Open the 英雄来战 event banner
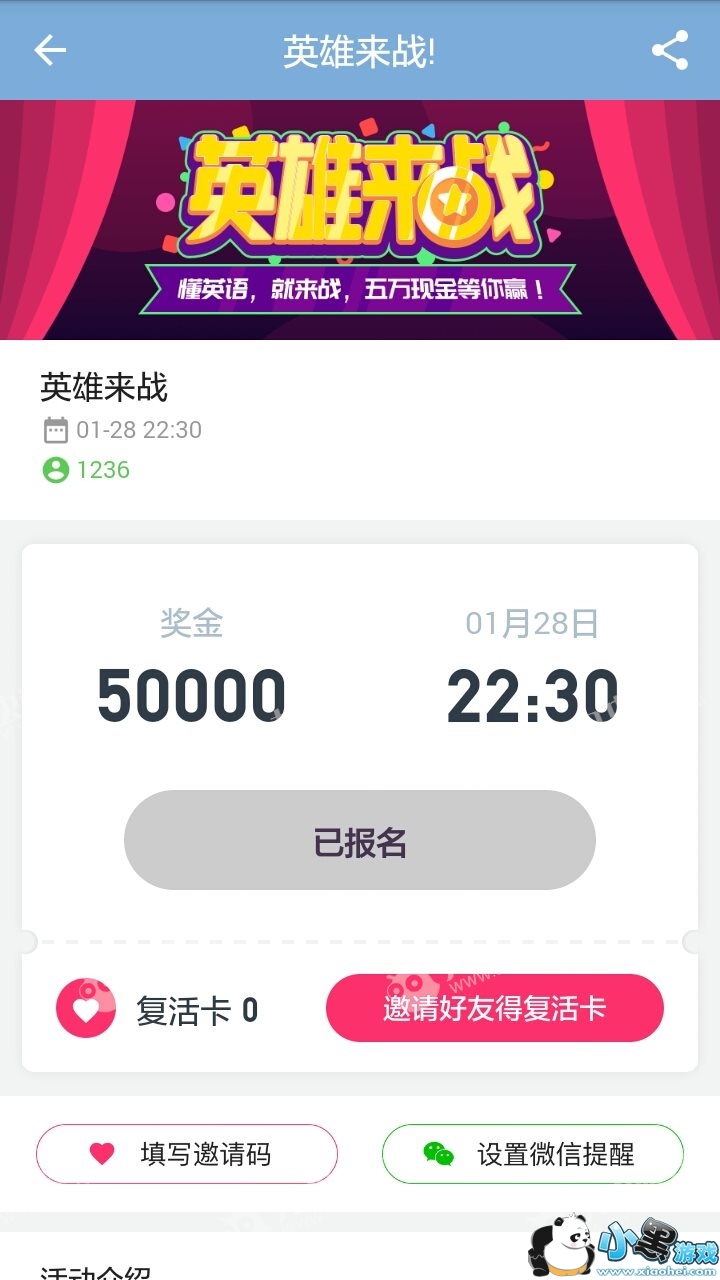Image resolution: width=720 pixels, height=1280 pixels. pyautogui.click(x=360, y=220)
